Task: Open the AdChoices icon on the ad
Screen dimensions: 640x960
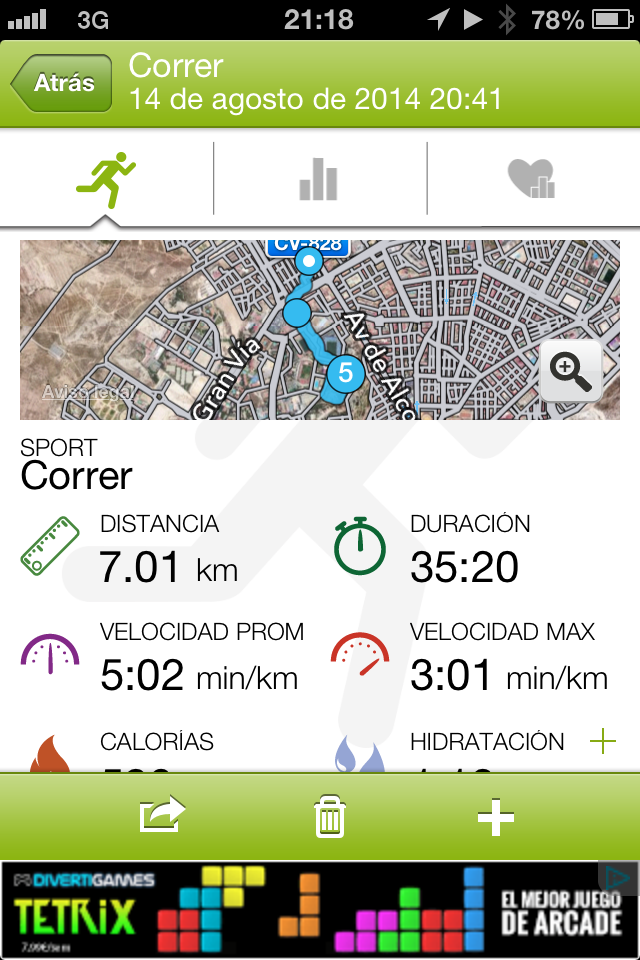Action: point(620,877)
